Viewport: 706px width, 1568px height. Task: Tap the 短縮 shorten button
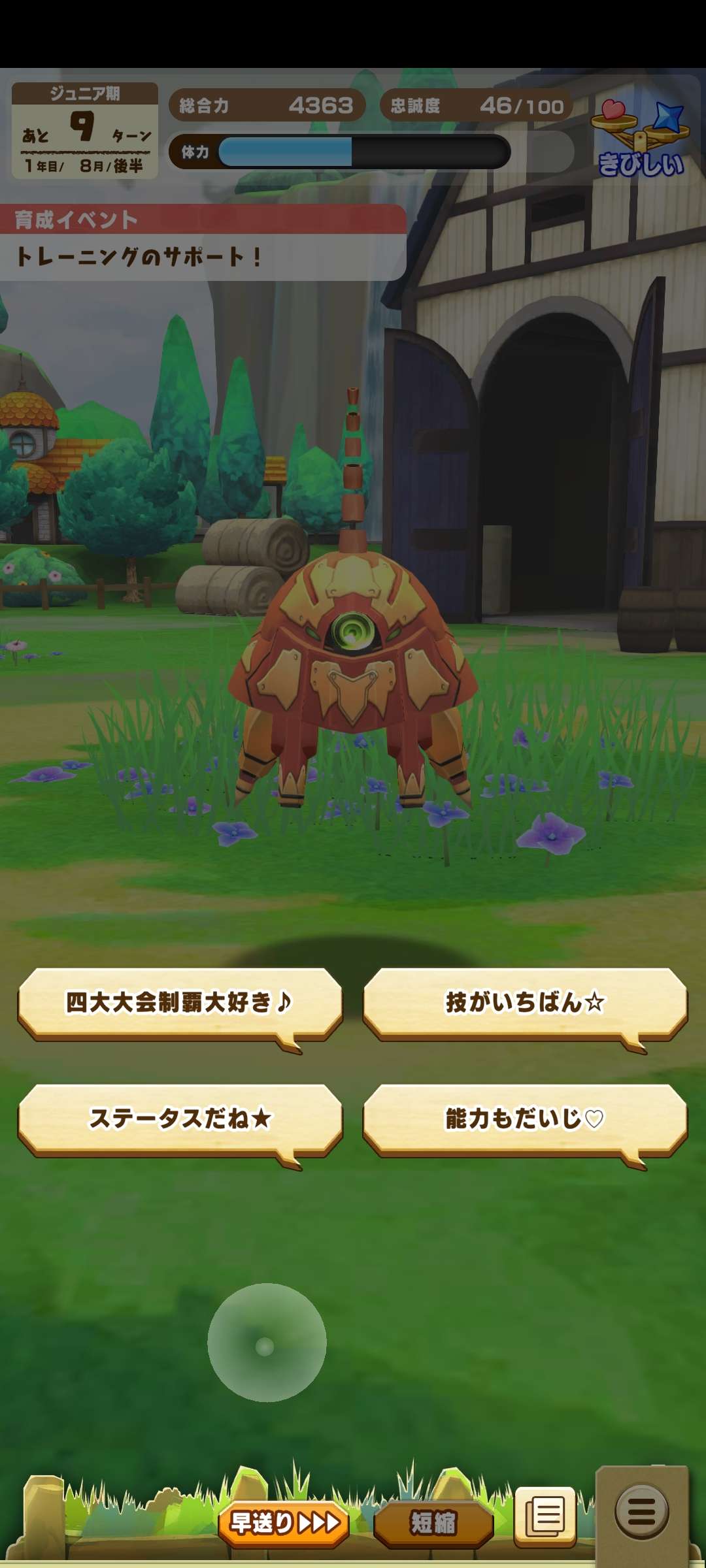[x=433, y=1523]
